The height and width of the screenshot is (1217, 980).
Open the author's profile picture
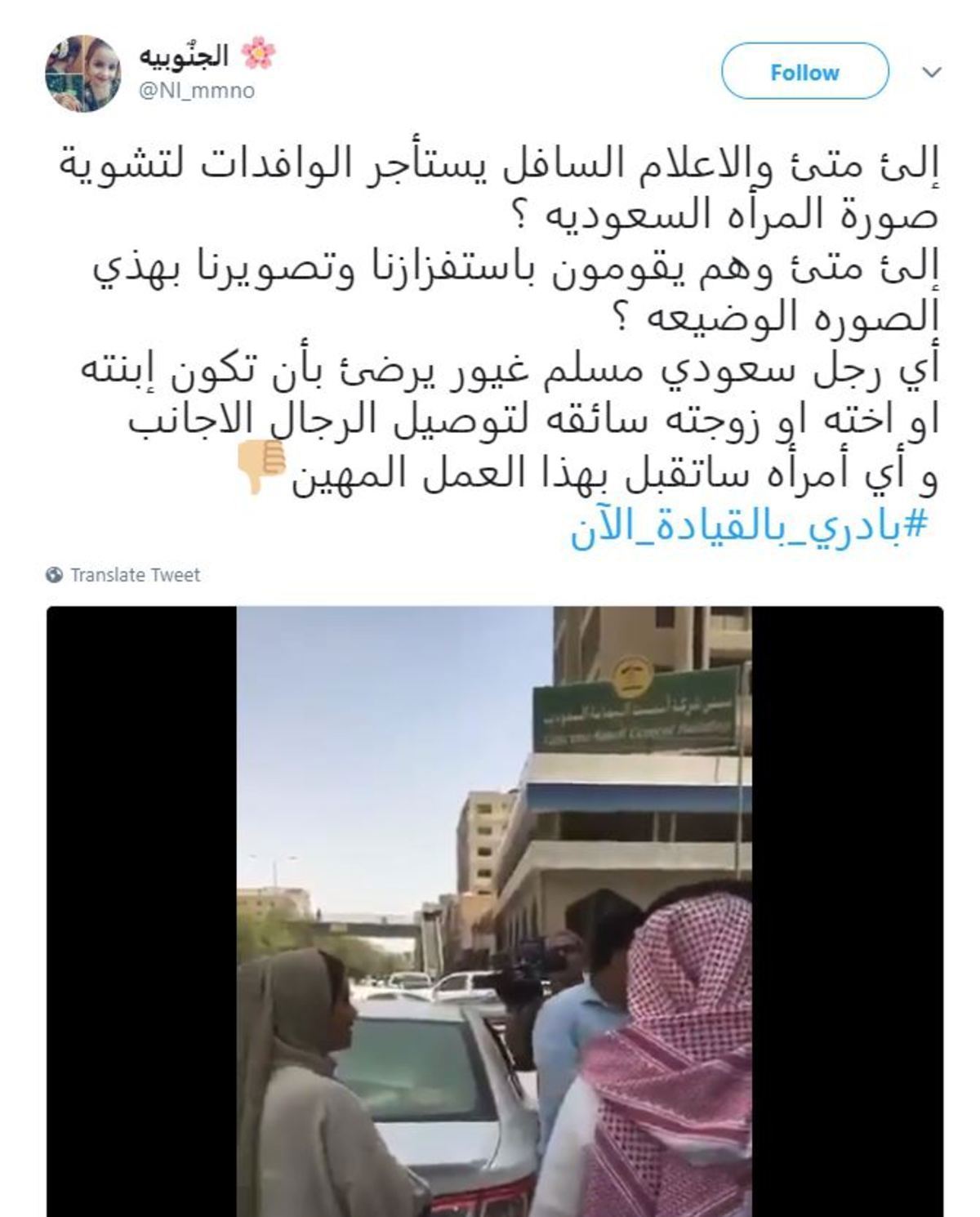tap(82, 74)
